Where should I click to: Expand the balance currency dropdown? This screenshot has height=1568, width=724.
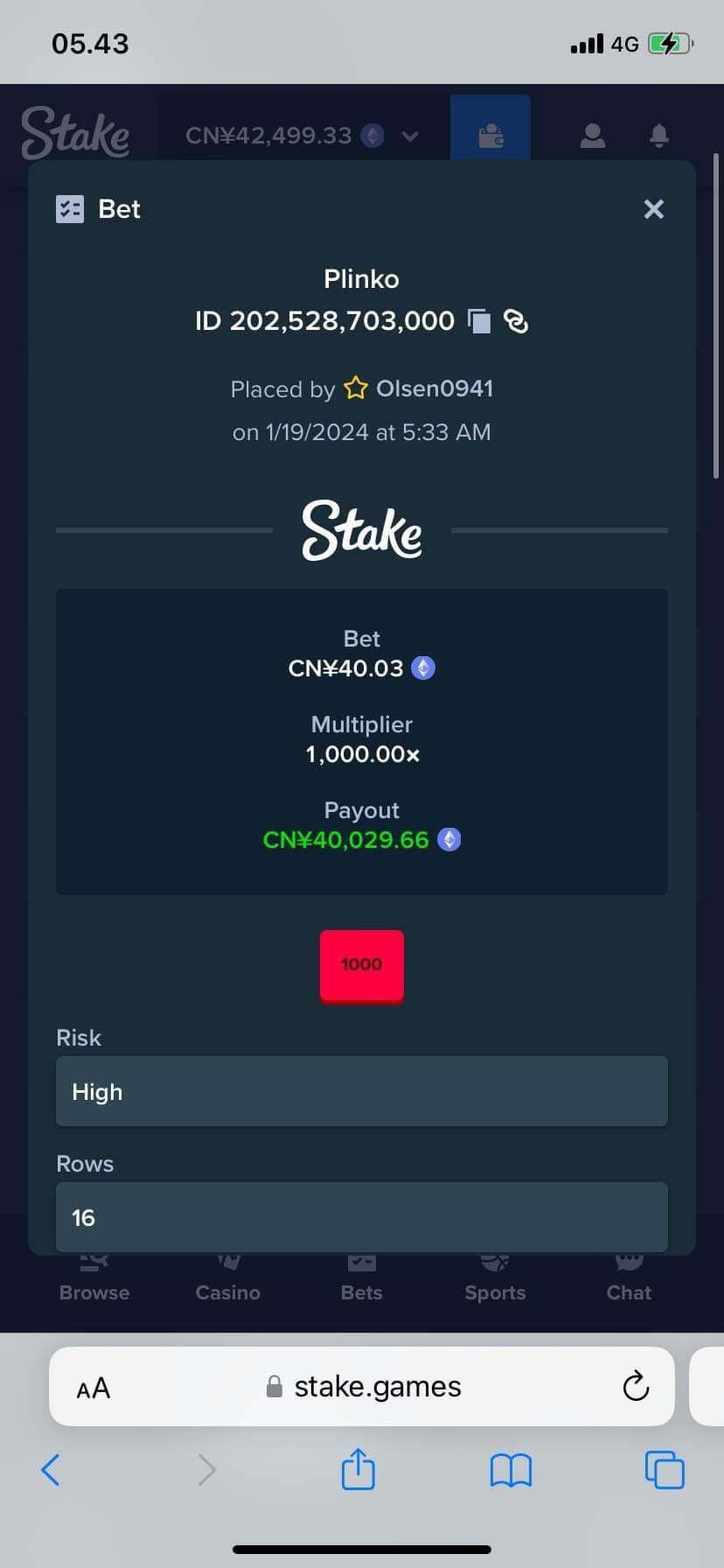pyautogui.click(x=410, y=136)
